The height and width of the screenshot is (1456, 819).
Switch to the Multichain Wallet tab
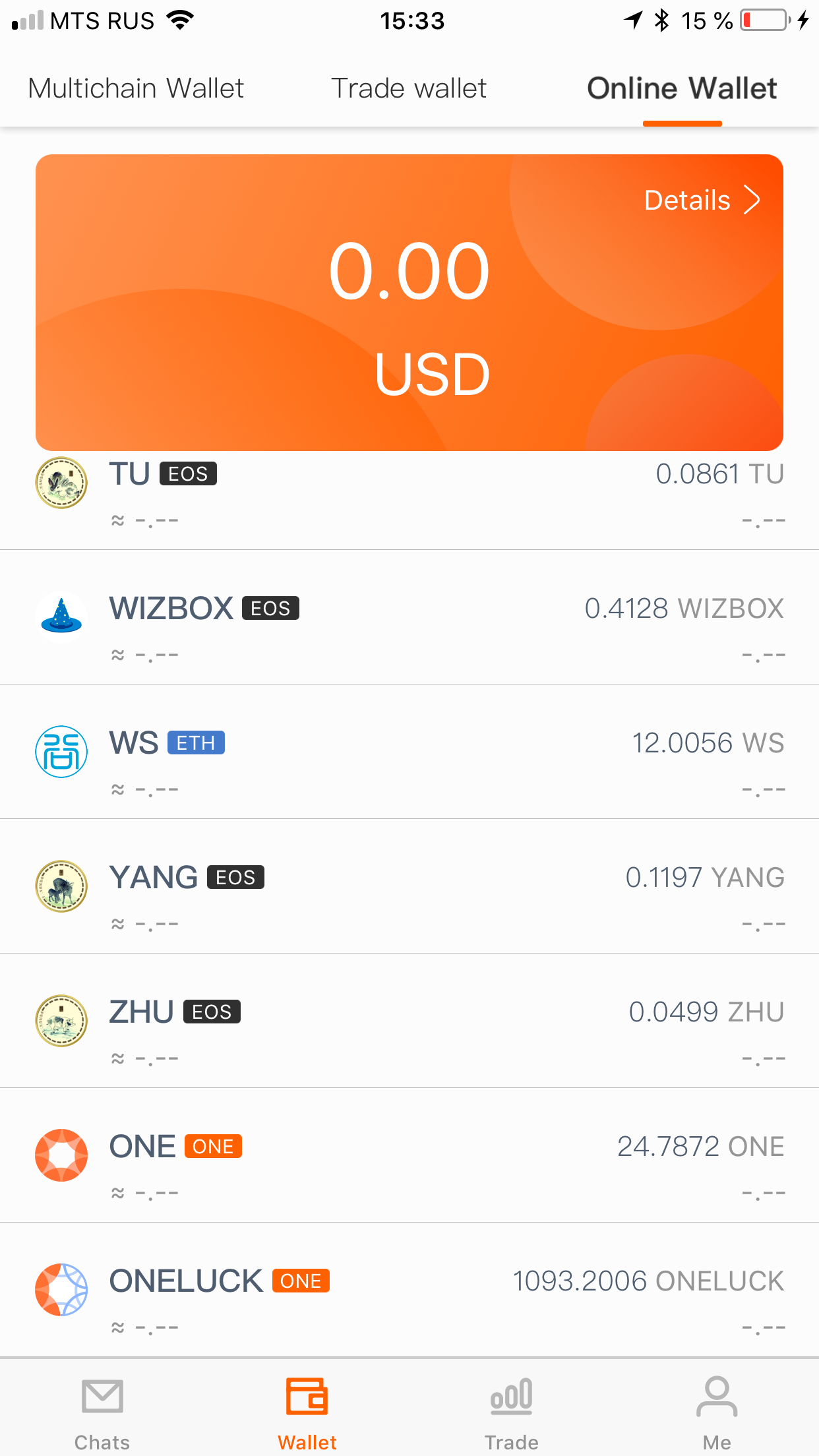pos(136,88)
